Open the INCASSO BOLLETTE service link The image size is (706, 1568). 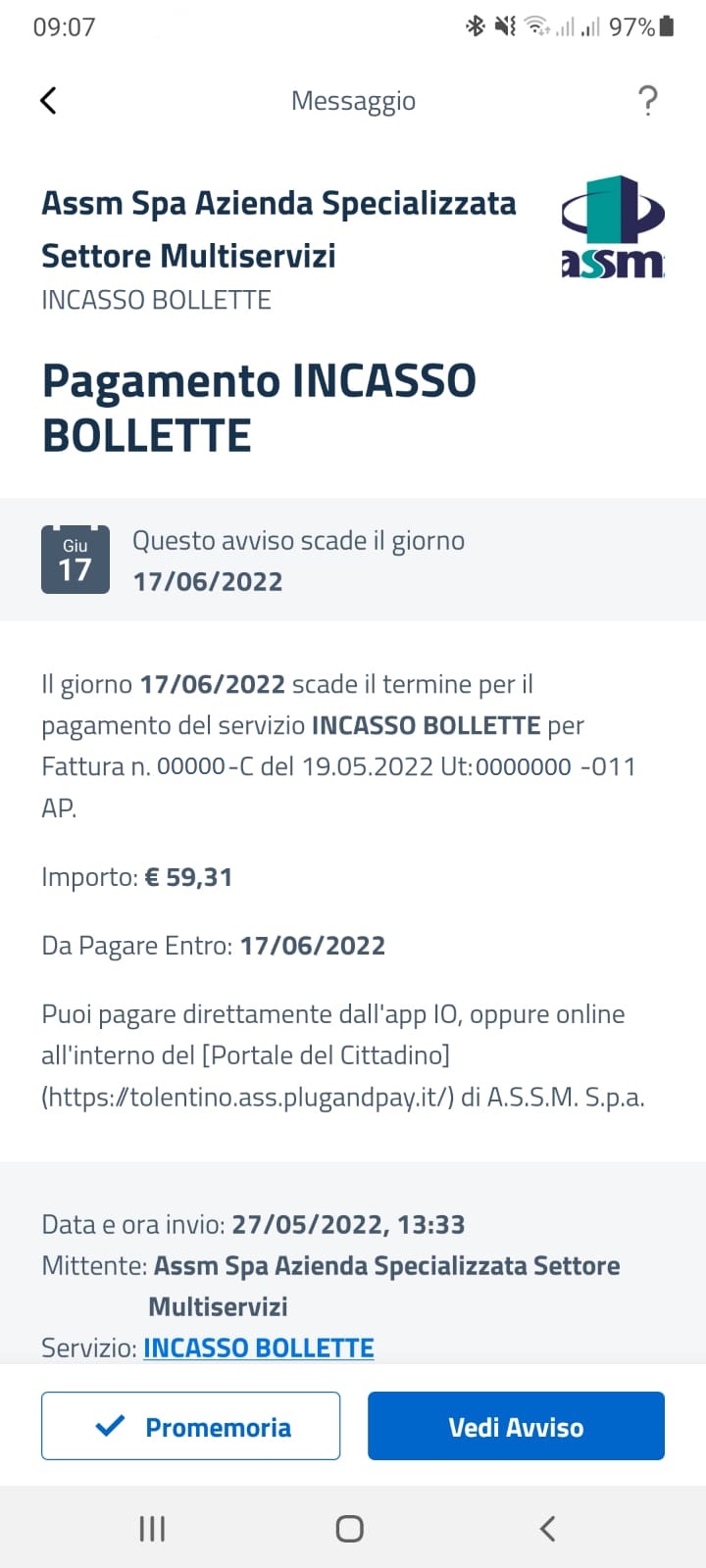[x=258, y=1347]
